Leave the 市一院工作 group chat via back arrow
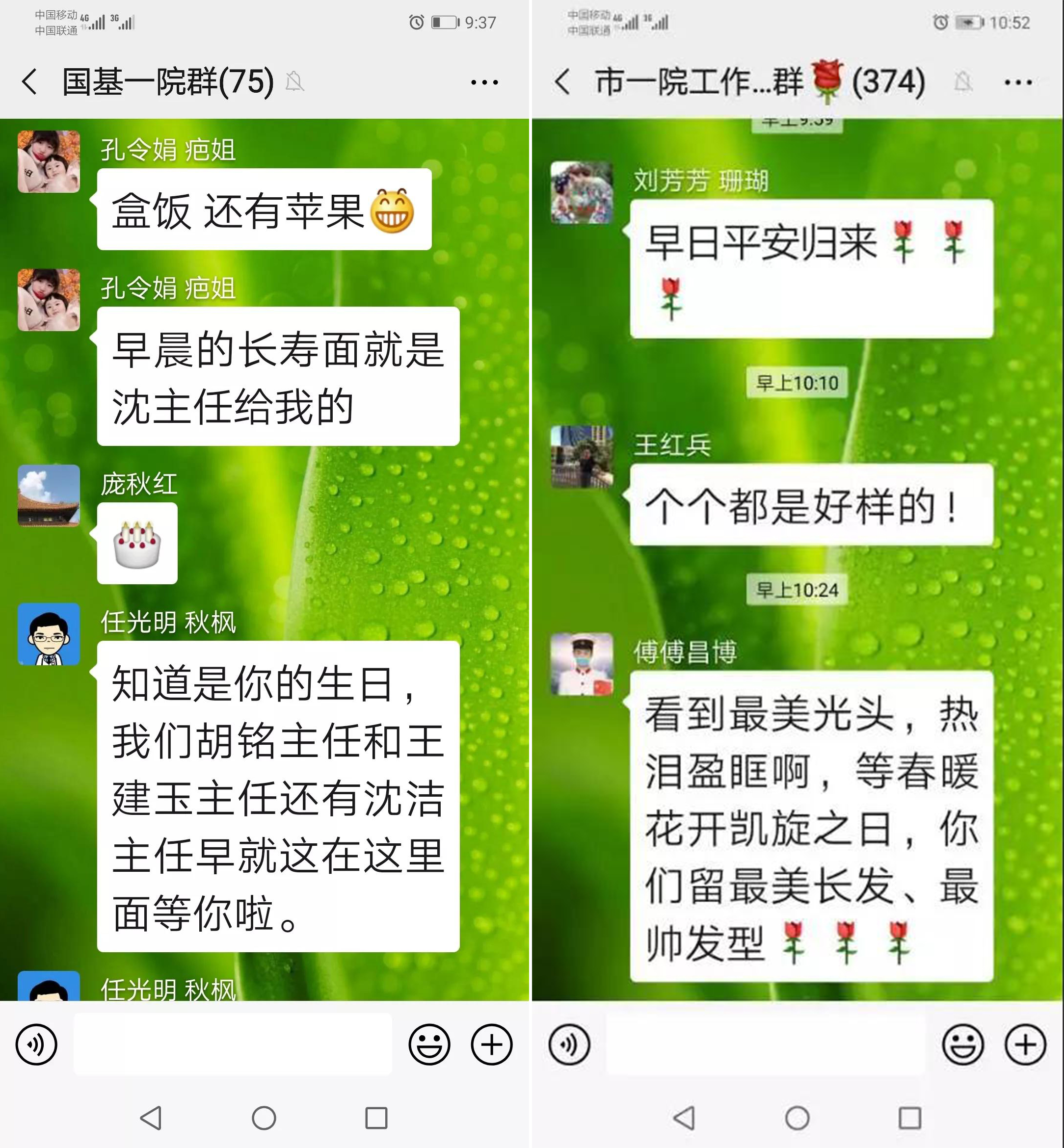The image size is (1064, 1148). [562, 82]
